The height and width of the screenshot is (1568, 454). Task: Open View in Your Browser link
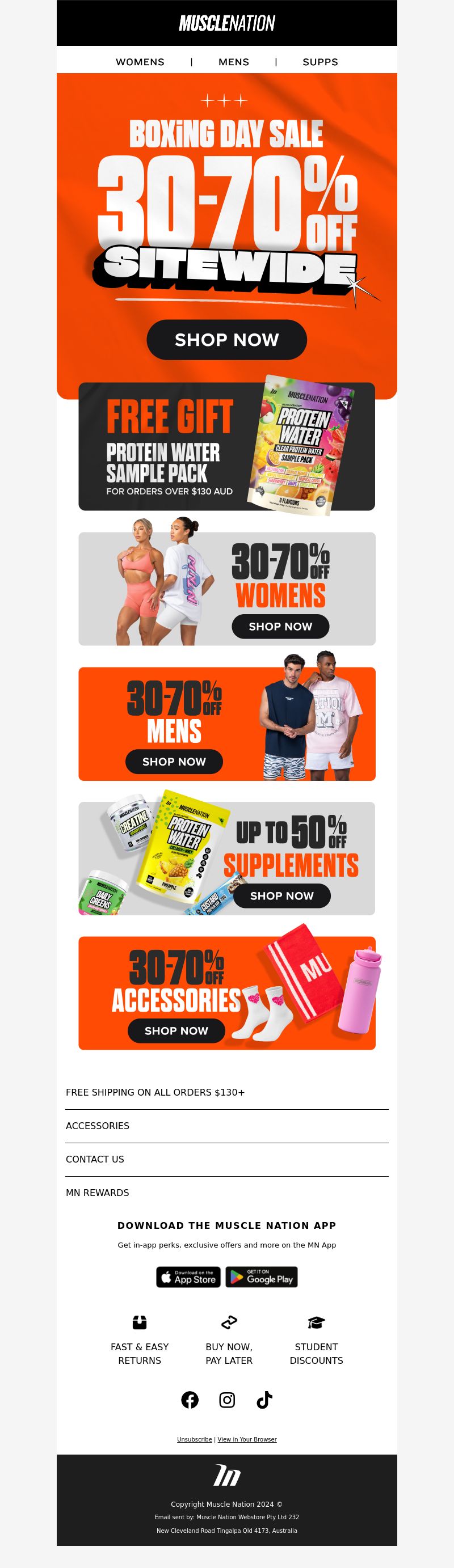click(247, 1440)
